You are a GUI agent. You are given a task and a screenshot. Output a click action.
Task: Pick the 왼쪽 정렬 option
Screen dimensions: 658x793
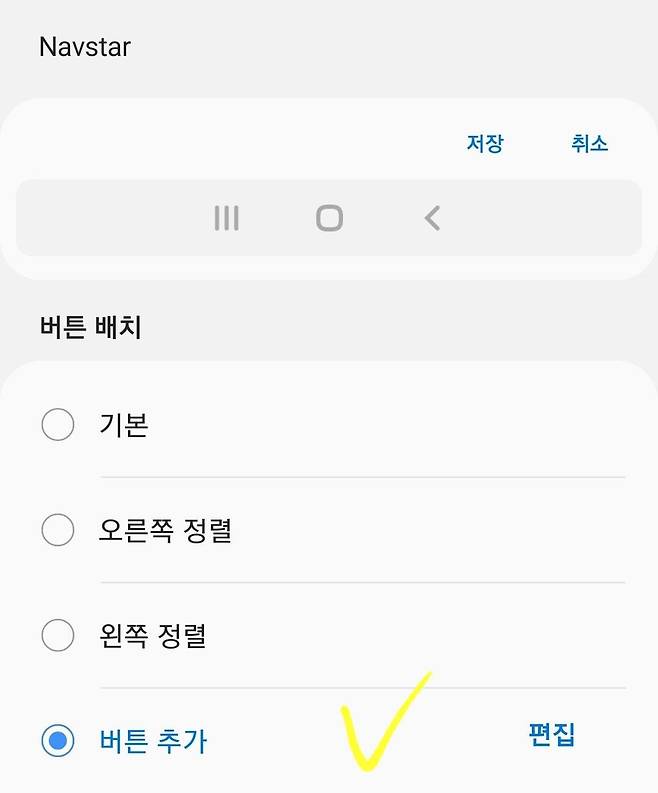click(58, 635)
